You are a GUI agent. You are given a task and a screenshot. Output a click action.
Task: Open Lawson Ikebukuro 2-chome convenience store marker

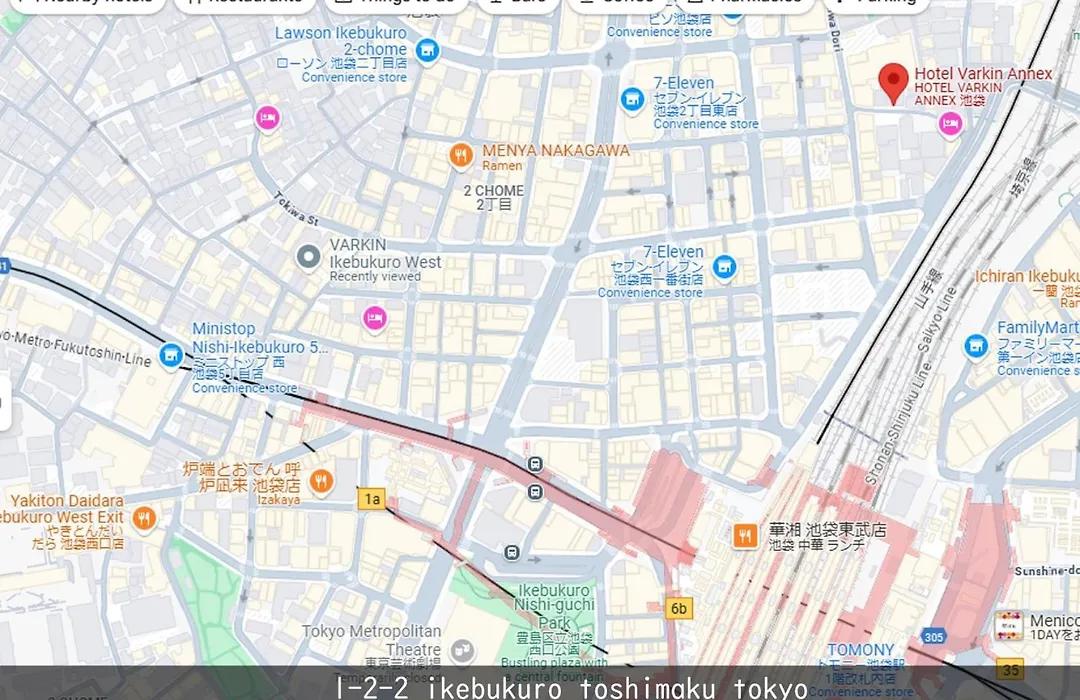428,49
